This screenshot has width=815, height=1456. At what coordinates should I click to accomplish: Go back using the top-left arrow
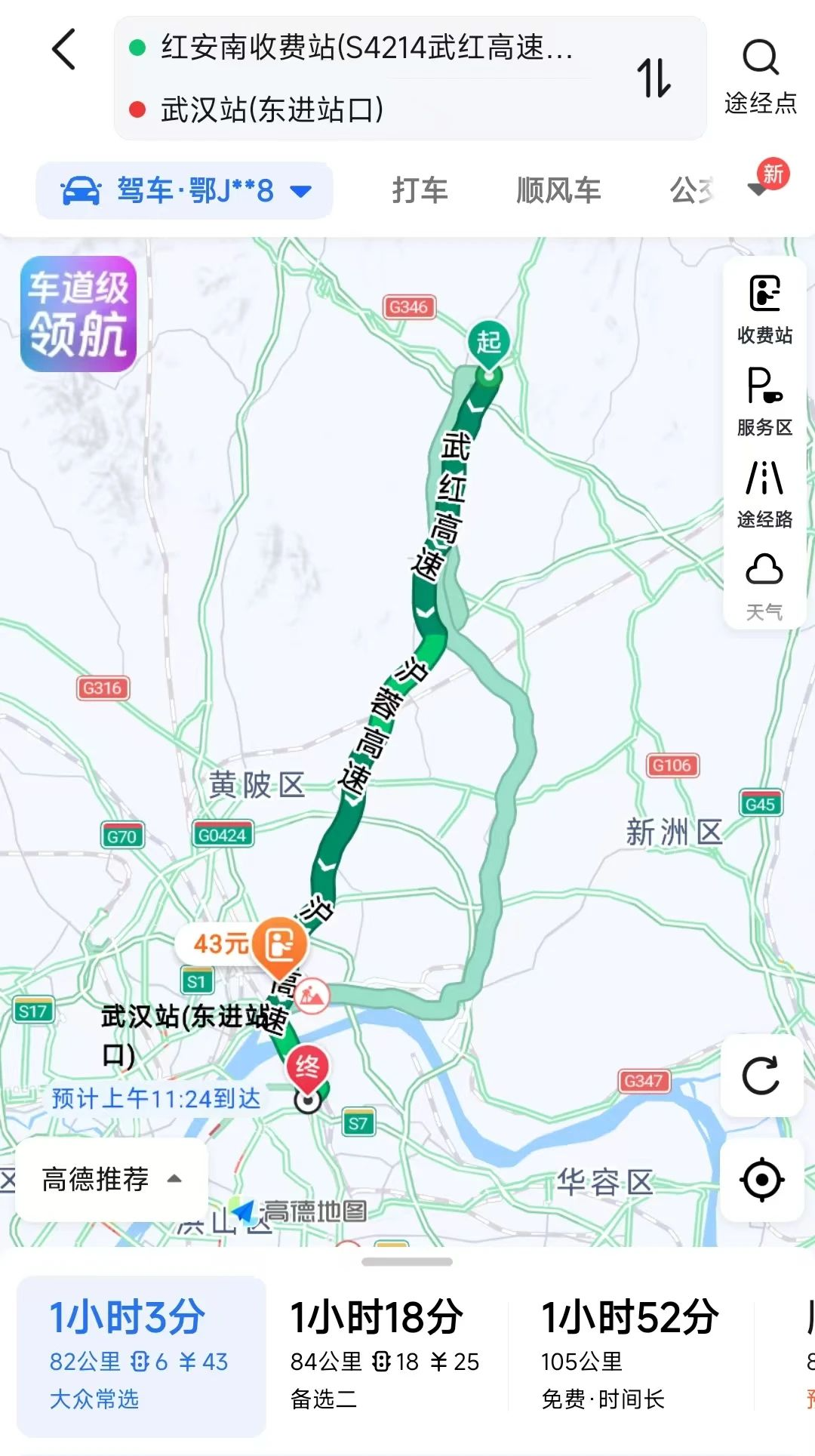coord(64,50)
